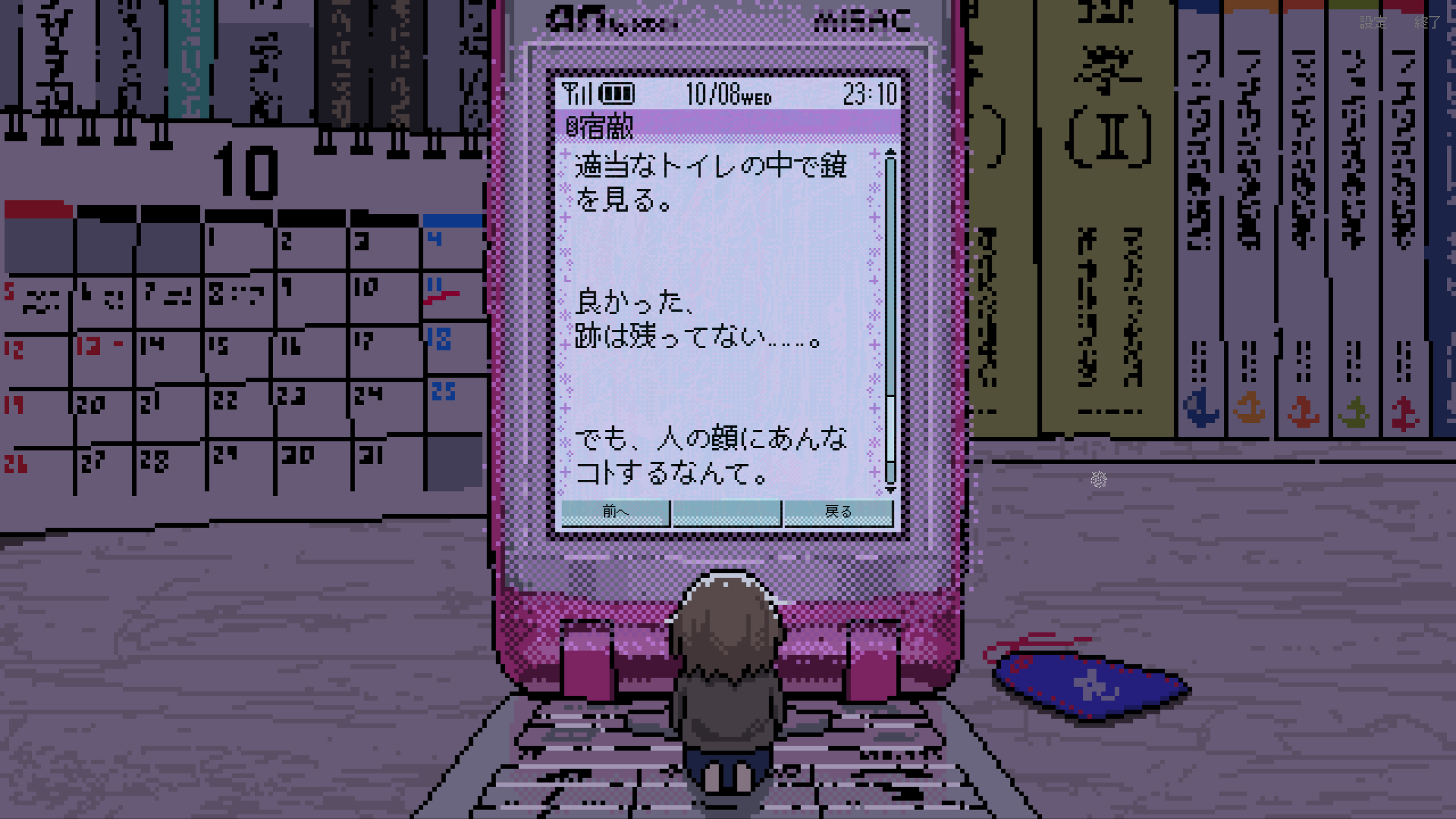The width and height of the screenshot is (1456, 819).
Task: Tap the scrollbar's up arrow
Action: coord(890,153)
